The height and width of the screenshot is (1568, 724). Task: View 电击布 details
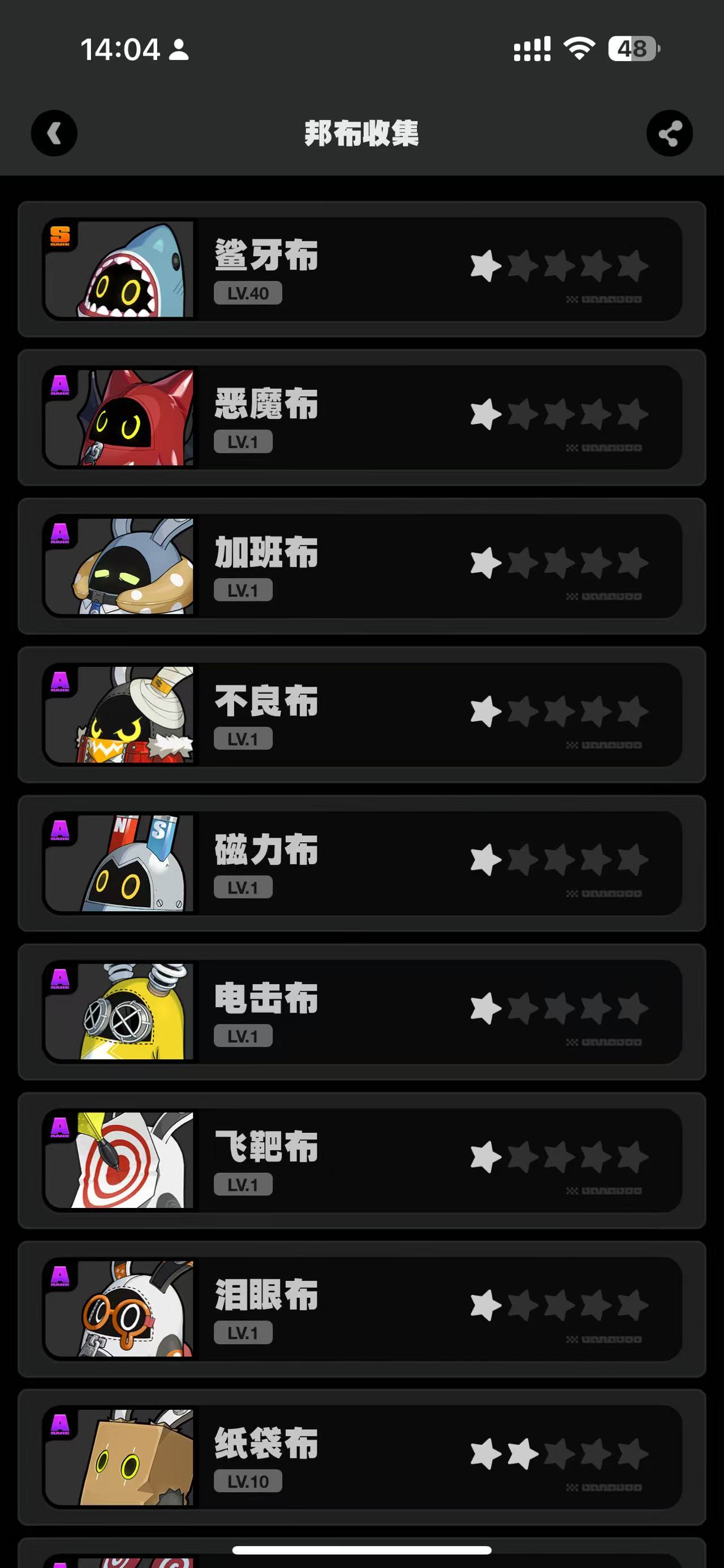point(361,1012)
